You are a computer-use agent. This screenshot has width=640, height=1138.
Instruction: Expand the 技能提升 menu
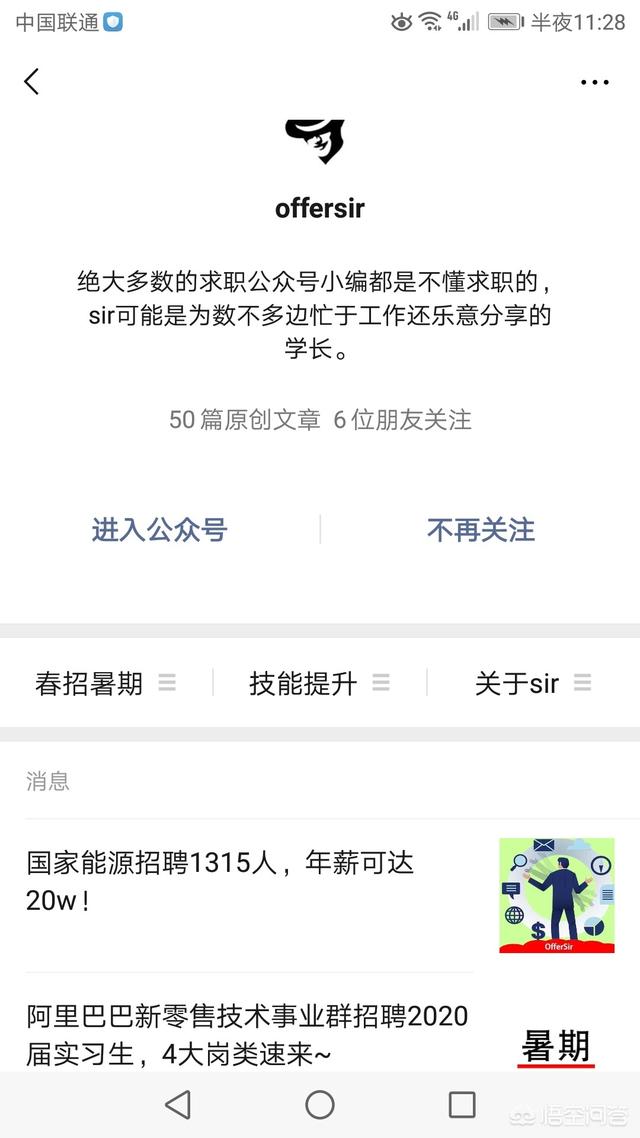(x=320, y=683)
